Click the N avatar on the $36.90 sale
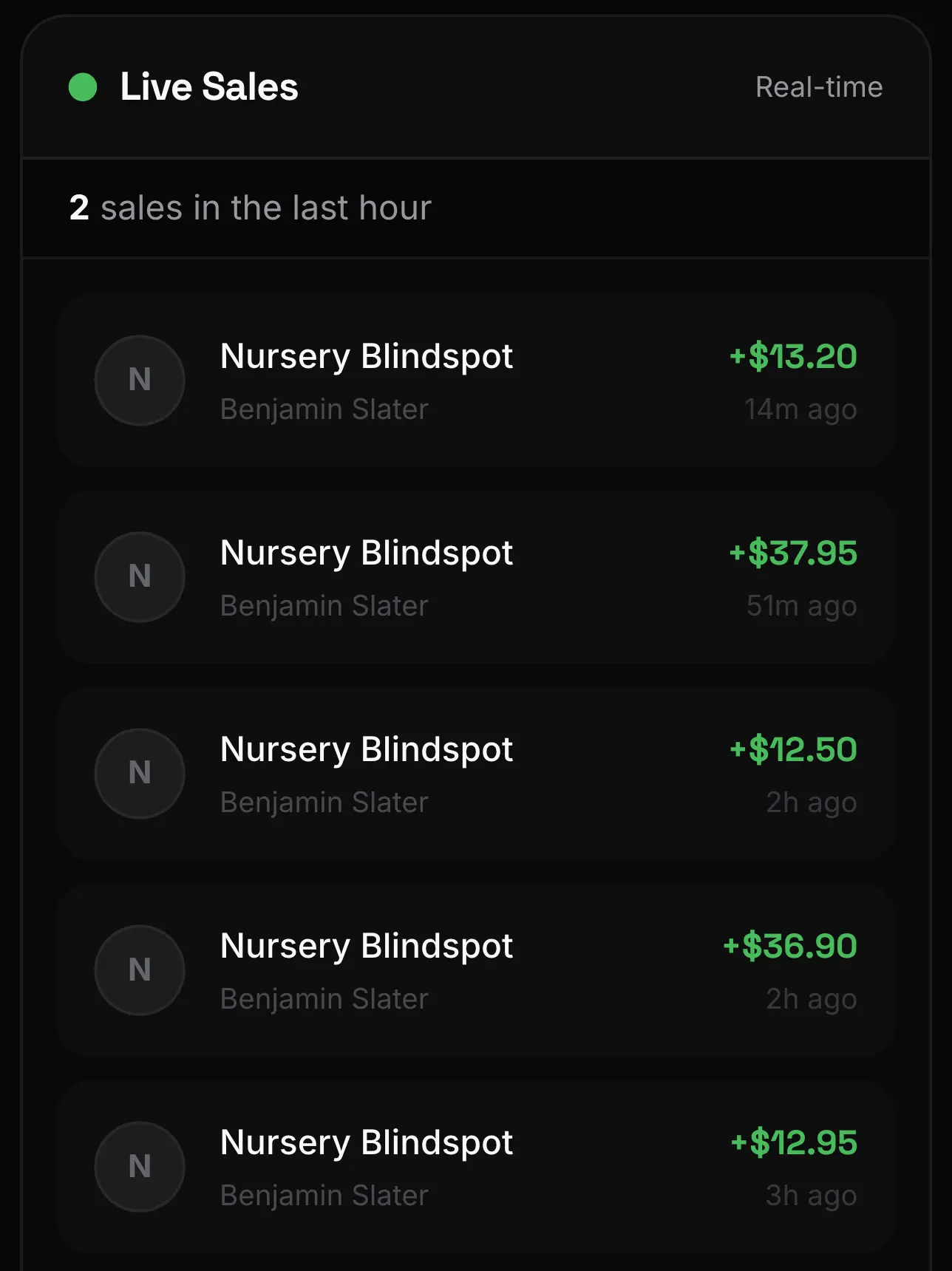 (140, 970)
